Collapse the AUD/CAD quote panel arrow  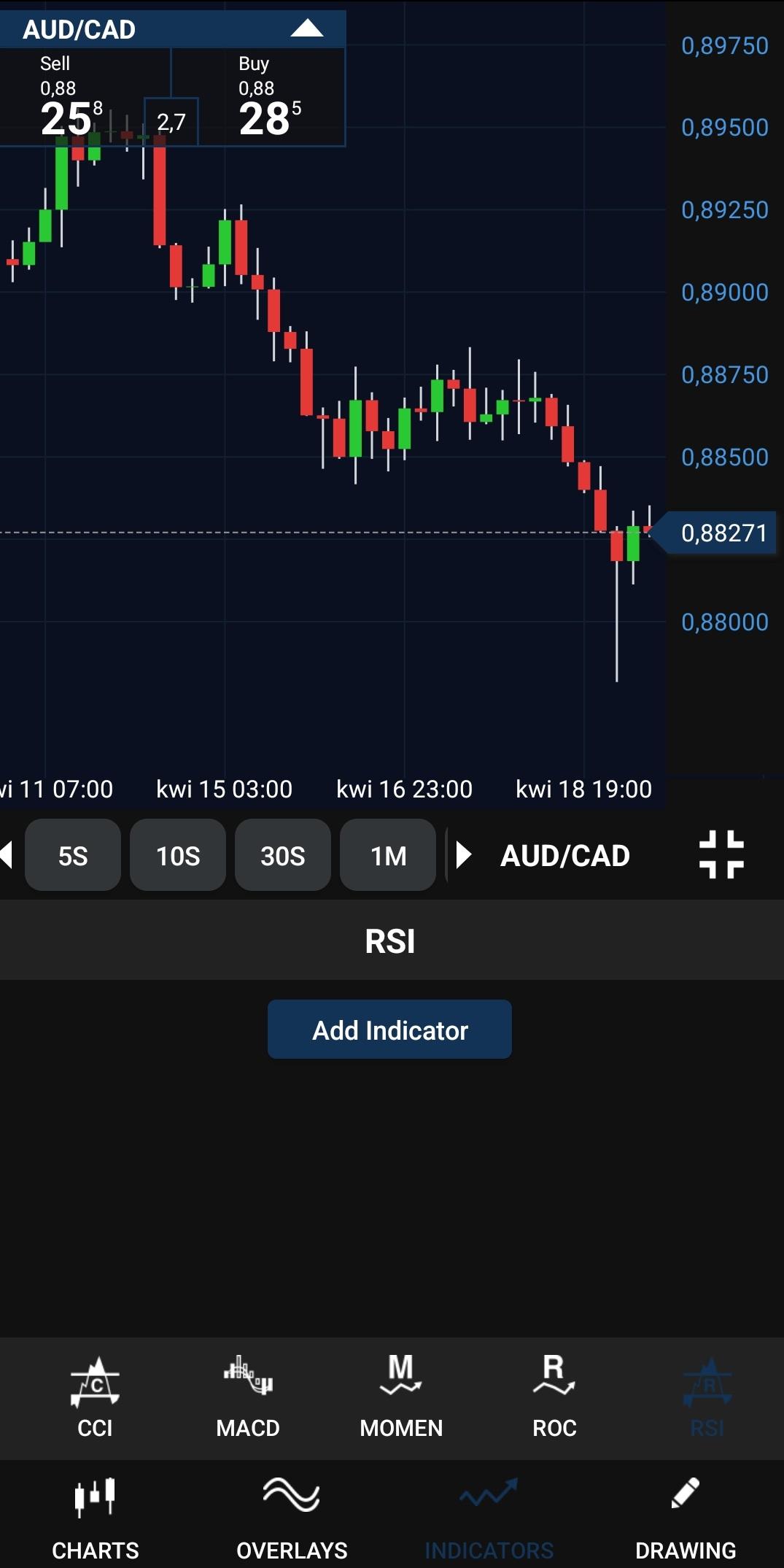[x=306, y=29]
